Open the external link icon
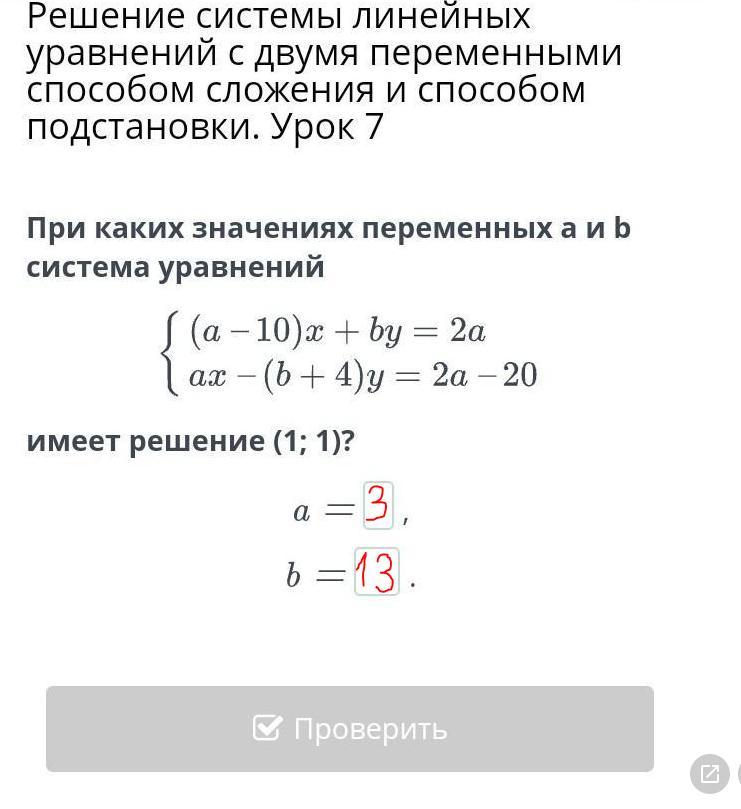This screenshot has height=809, width=741. [710, 774]
